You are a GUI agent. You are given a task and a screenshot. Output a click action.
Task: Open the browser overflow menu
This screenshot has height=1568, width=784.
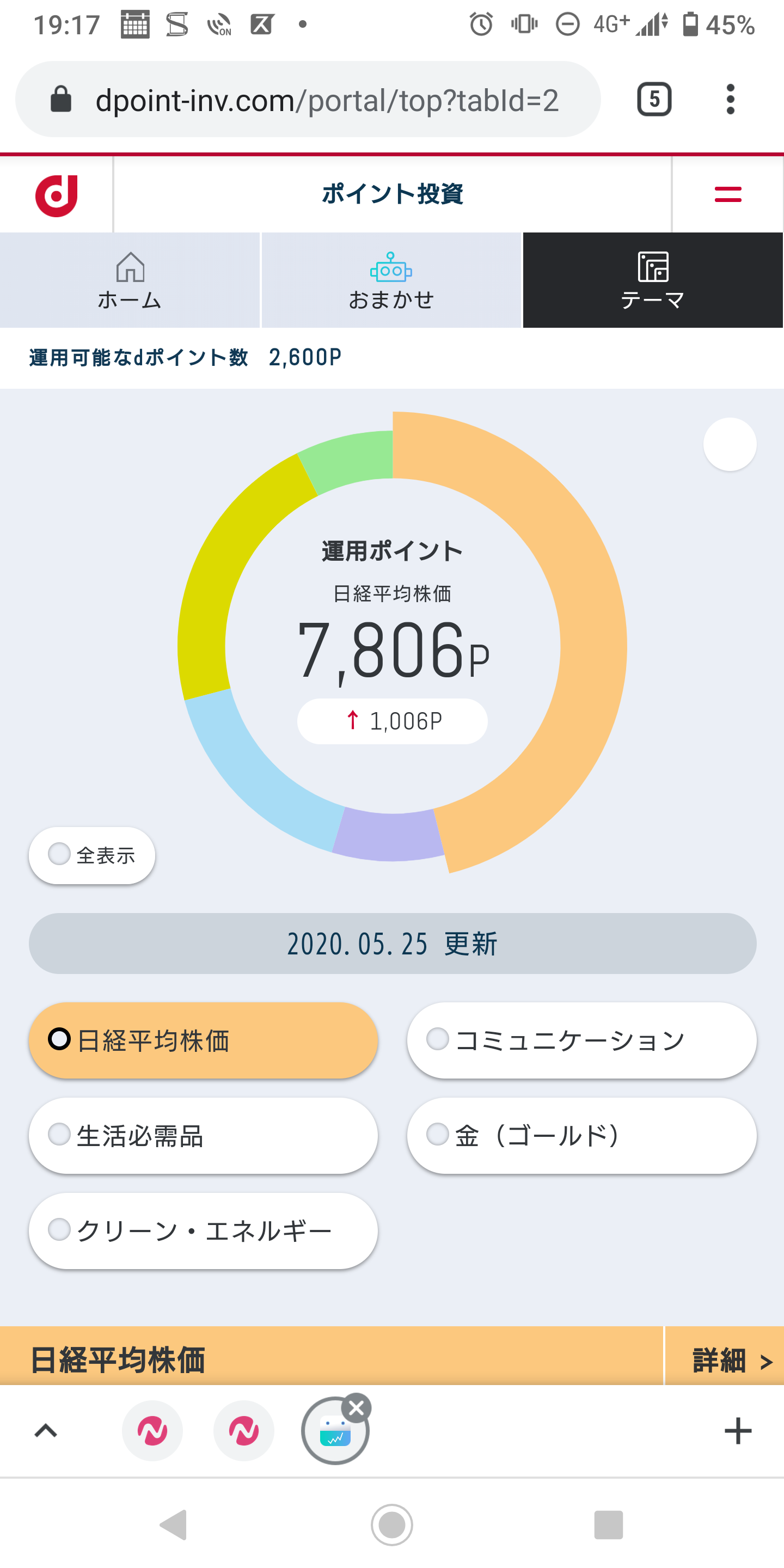point(730,99)
